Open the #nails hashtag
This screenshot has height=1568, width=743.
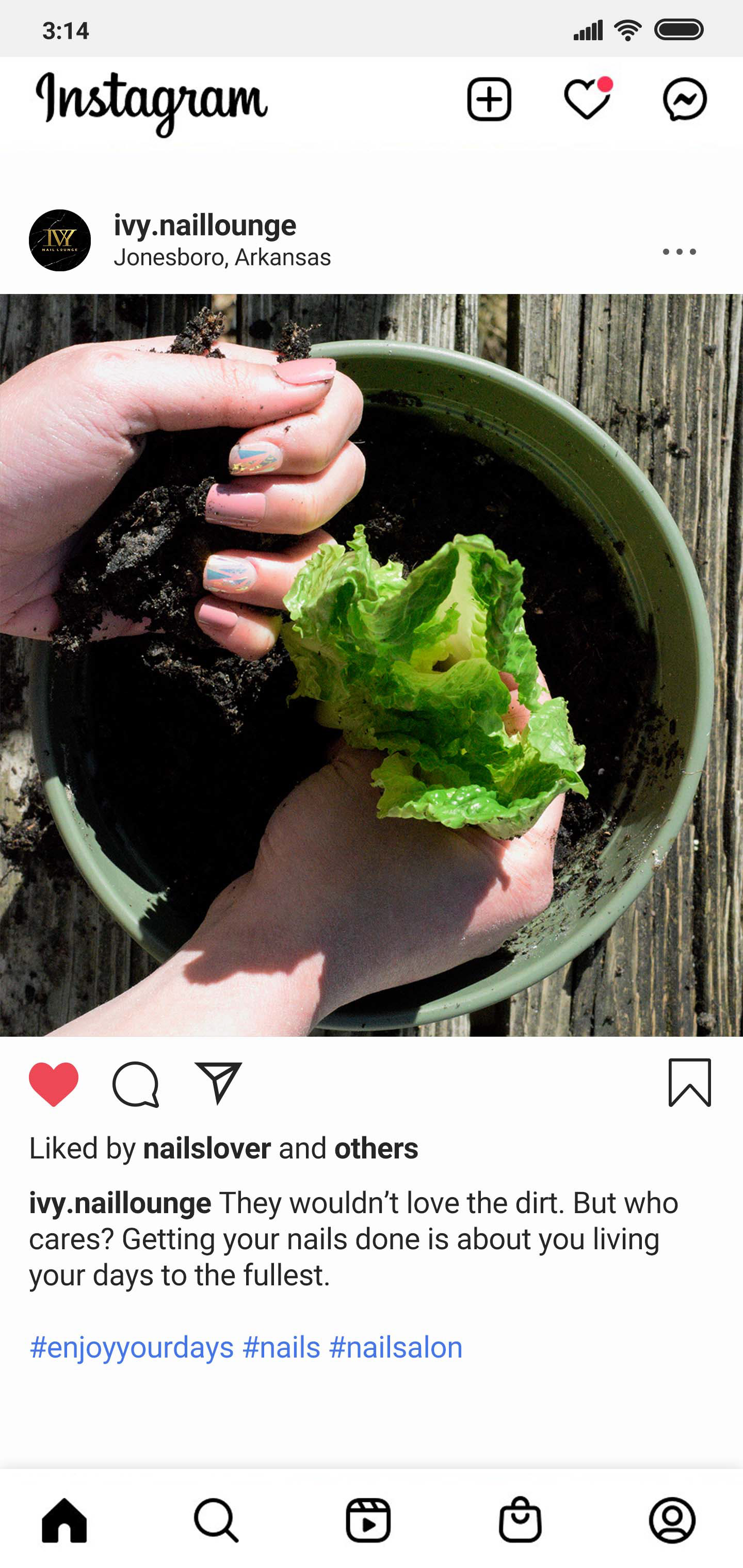click(281, 1347)
